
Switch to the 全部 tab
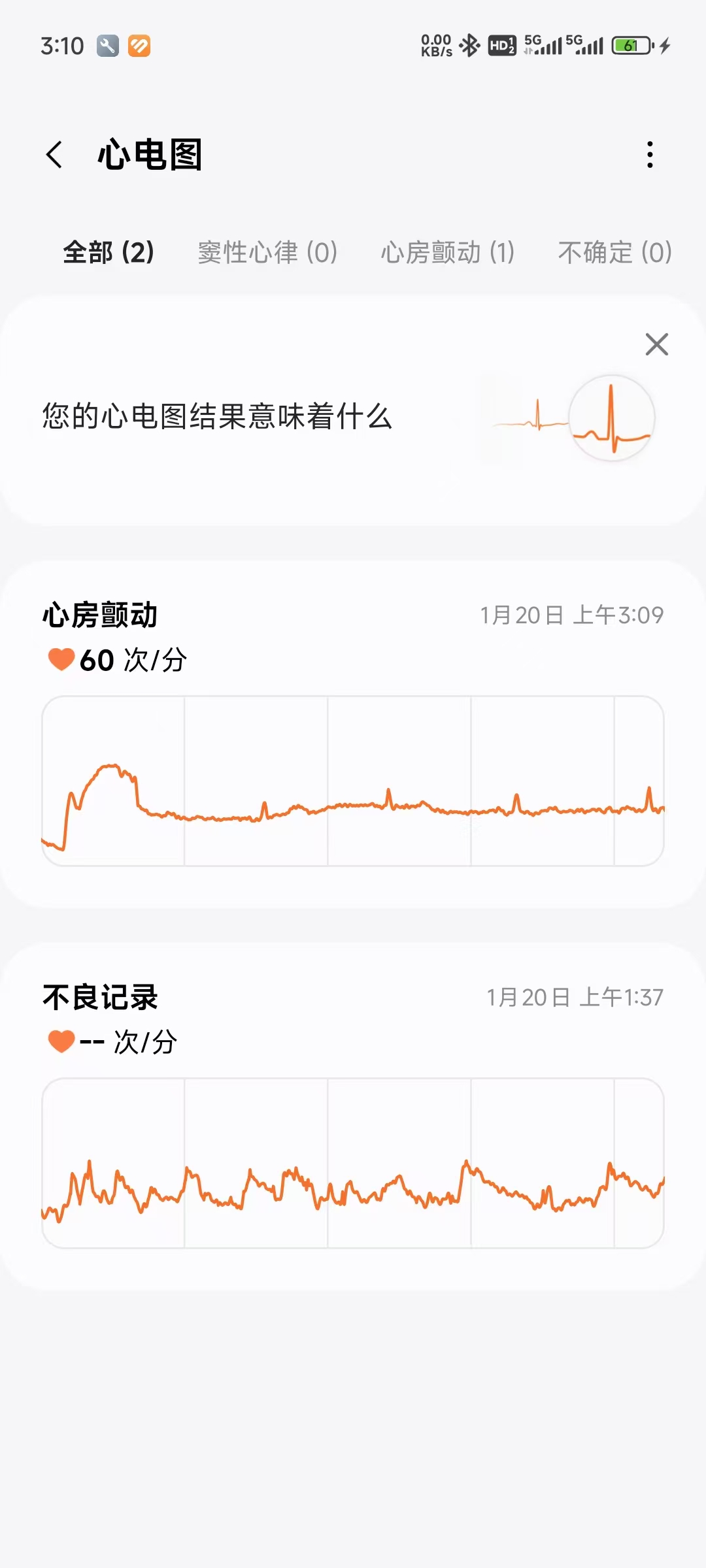108,253
